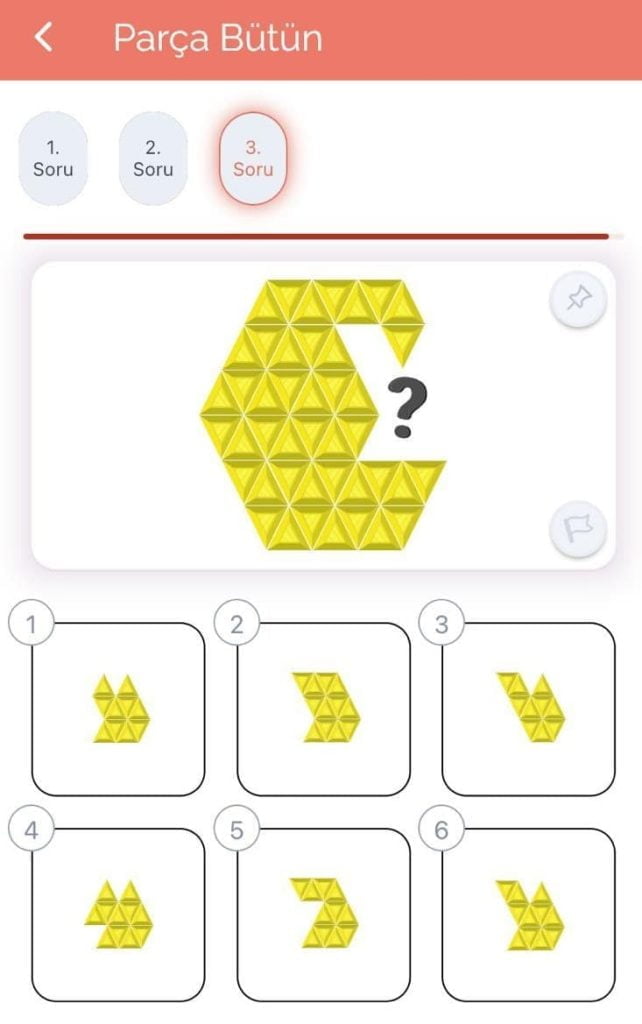Select answer option 4
This screenshot has height=1024, width=642.
coord(118,914)
